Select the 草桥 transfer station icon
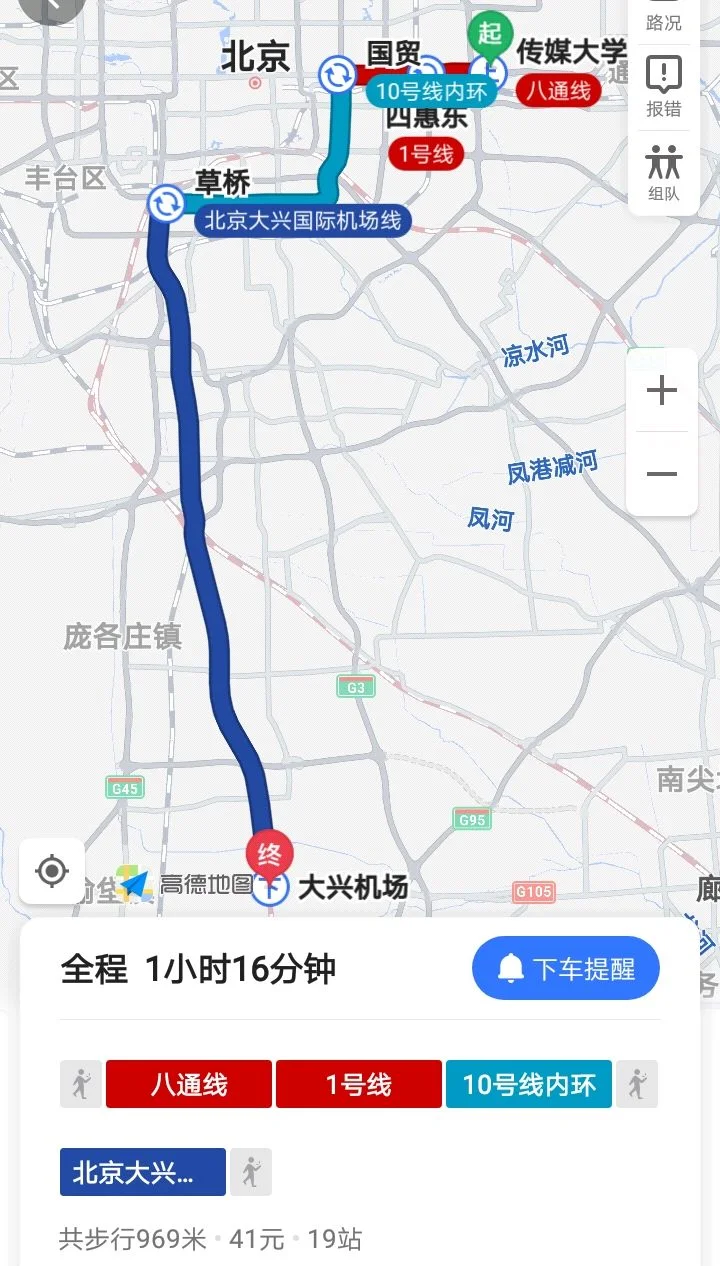Viewport: 720px width, 1266px height. click(x=167, y=203)
